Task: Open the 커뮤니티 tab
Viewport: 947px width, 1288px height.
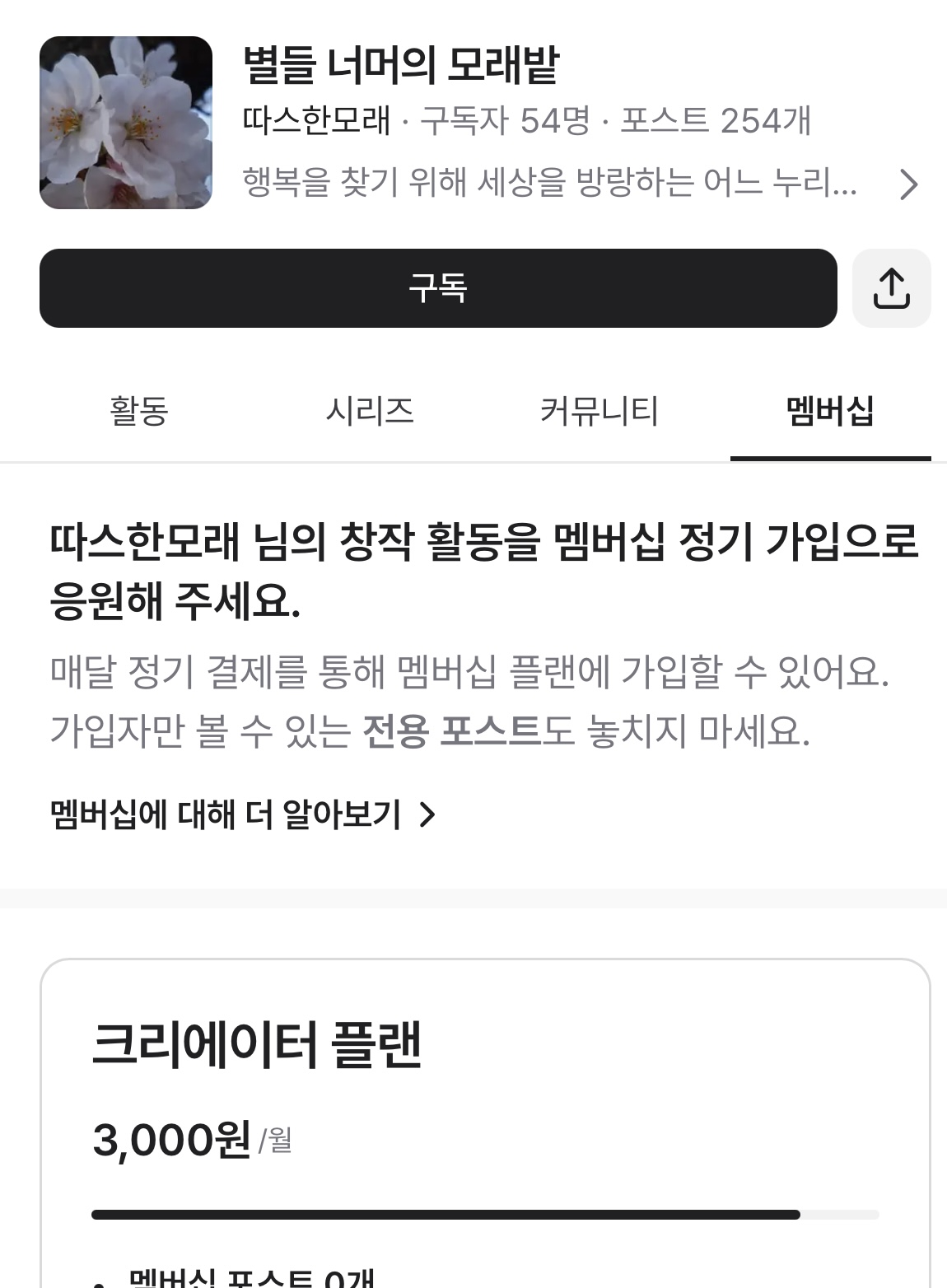Action: pos(599,411)
